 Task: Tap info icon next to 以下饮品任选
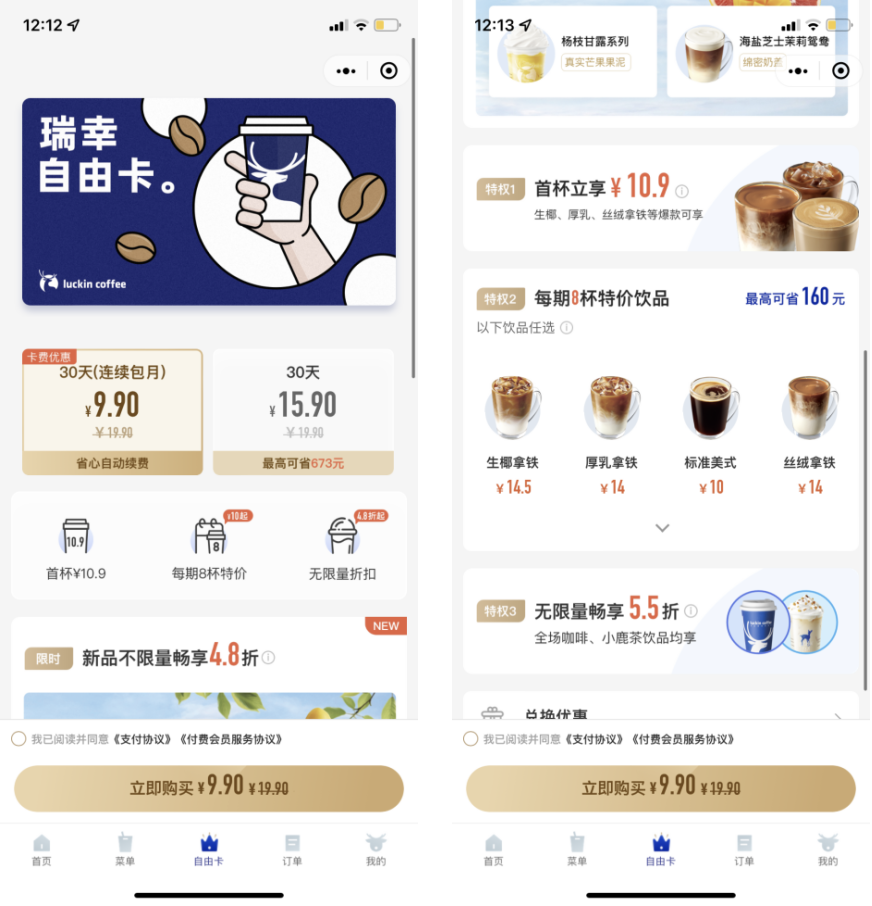click(x=567, y=328)
